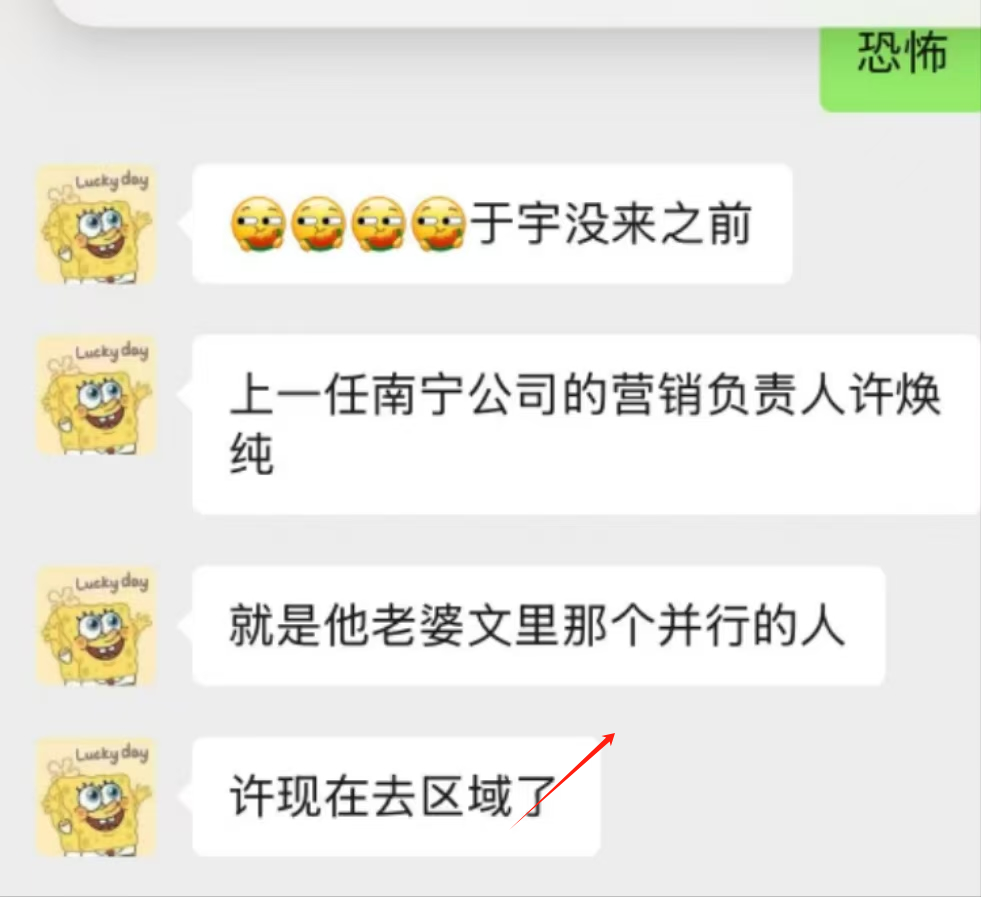Tap avatar next to the 上一任南宁公司 message
Screen dimensions: 981x897
point(96,396)
